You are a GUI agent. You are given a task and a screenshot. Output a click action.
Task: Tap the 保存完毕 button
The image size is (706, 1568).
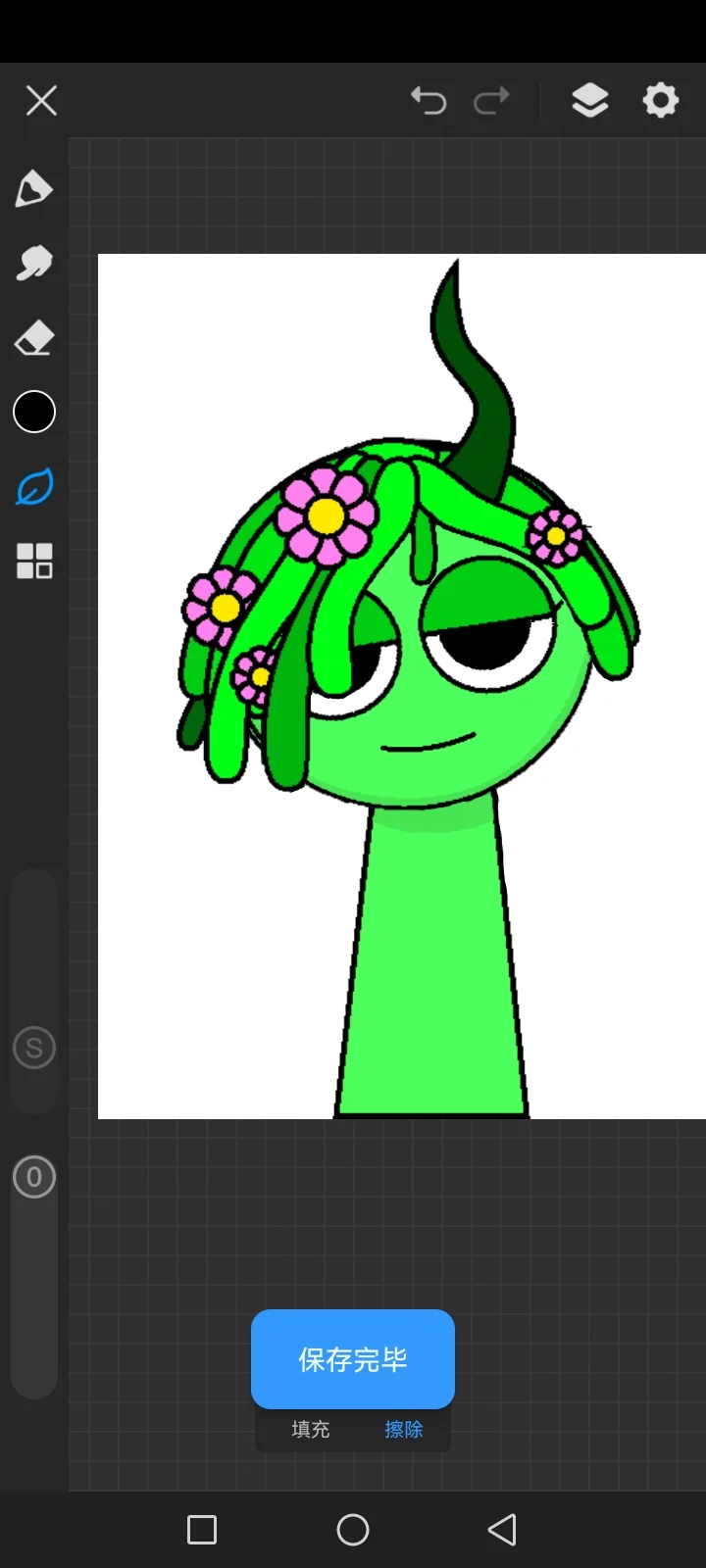(x=352, y=1359)
